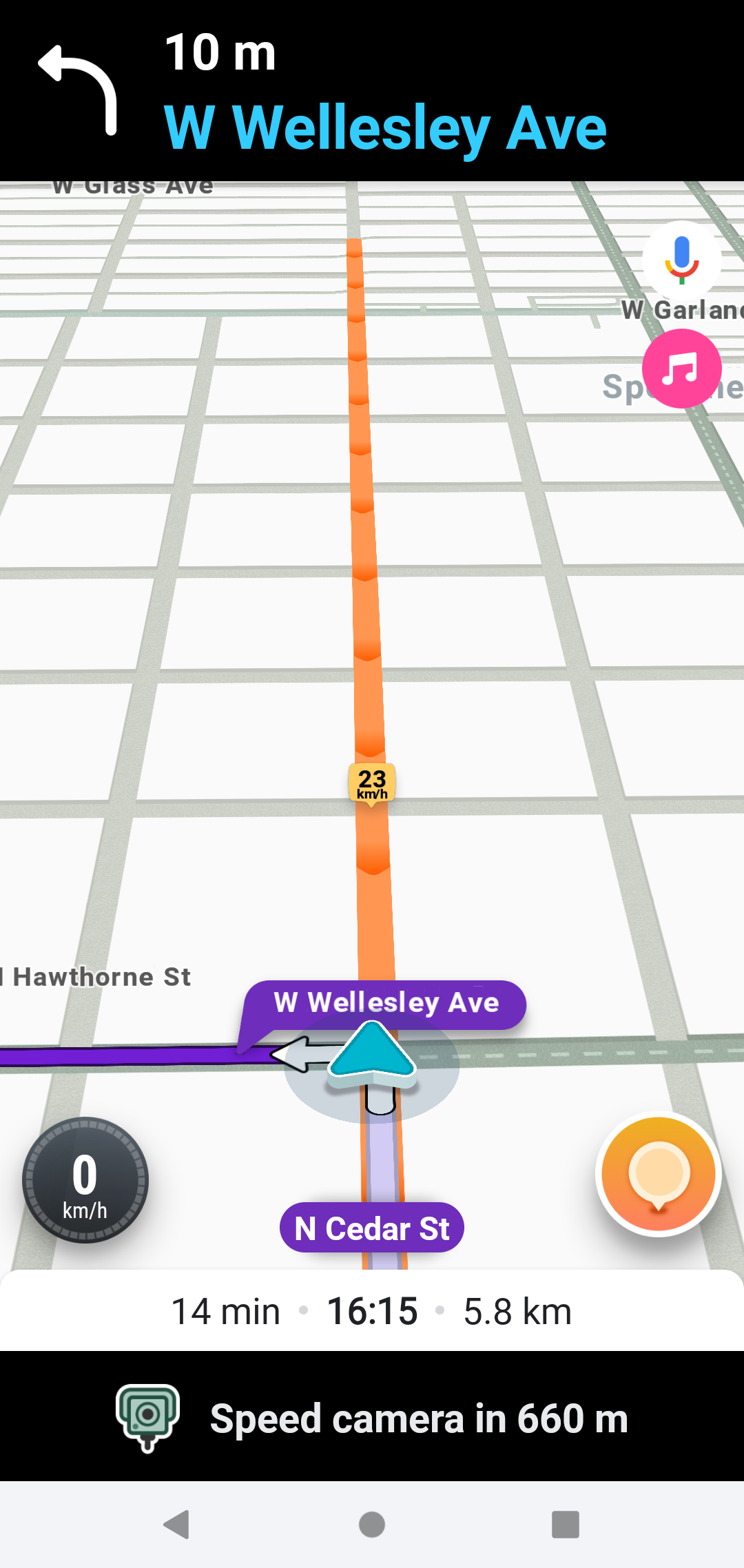This screenshot has height=1568, width=744.
Task: Tap the 23 km/h traffic marker
Action: (x=372, y=783)
